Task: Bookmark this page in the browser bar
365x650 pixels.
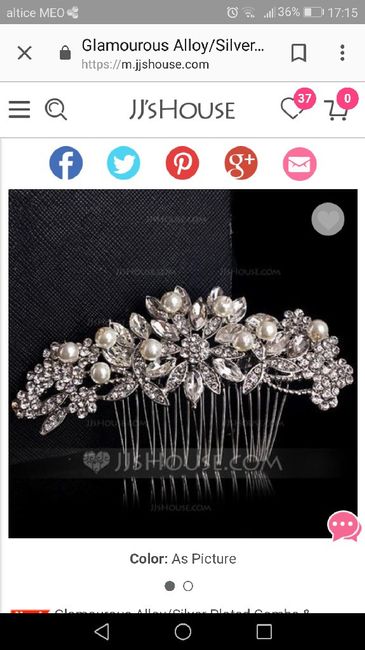Action: tap(299, 53)
